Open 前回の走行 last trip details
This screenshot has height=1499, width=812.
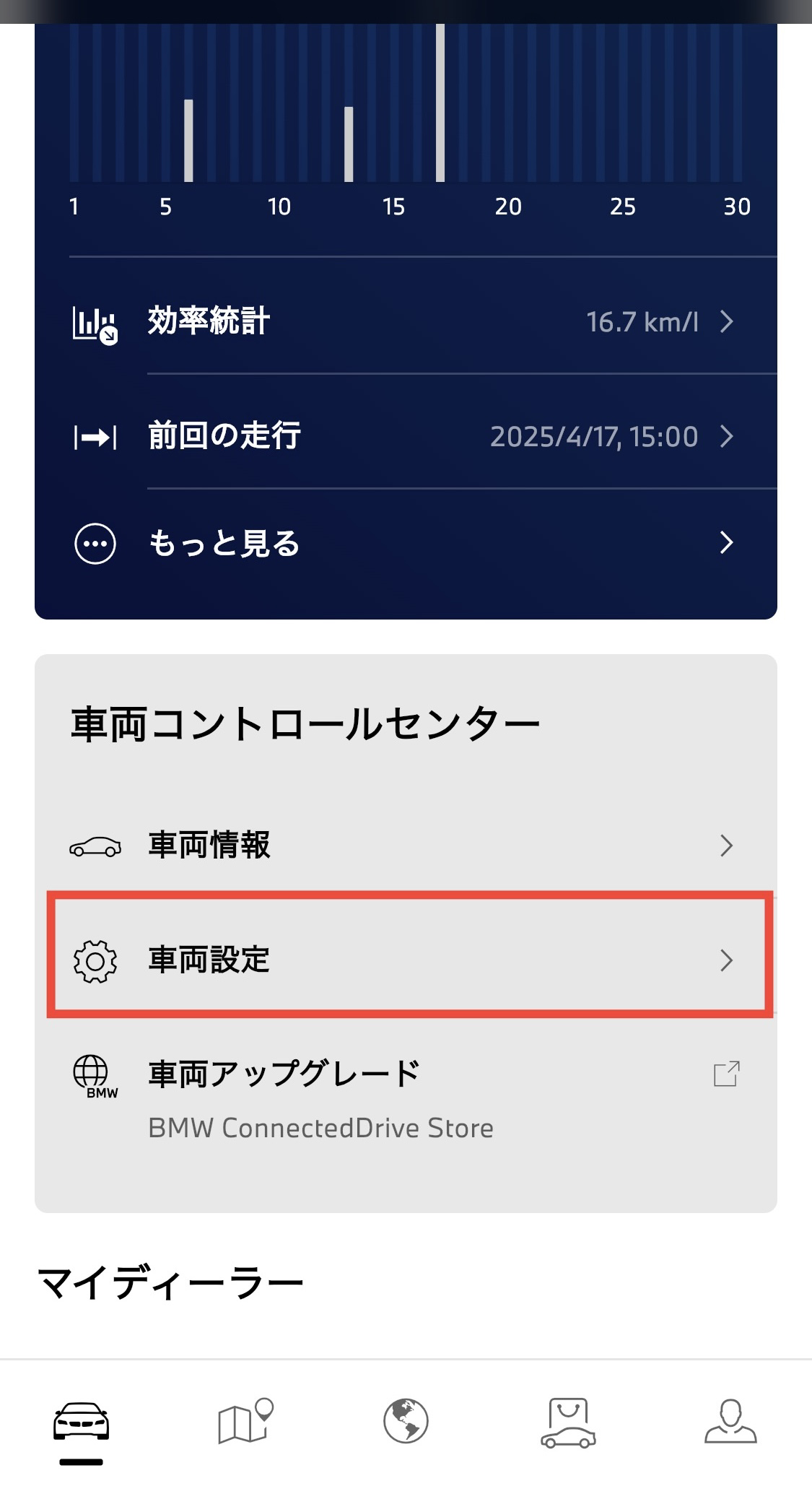tap(404, 437)
